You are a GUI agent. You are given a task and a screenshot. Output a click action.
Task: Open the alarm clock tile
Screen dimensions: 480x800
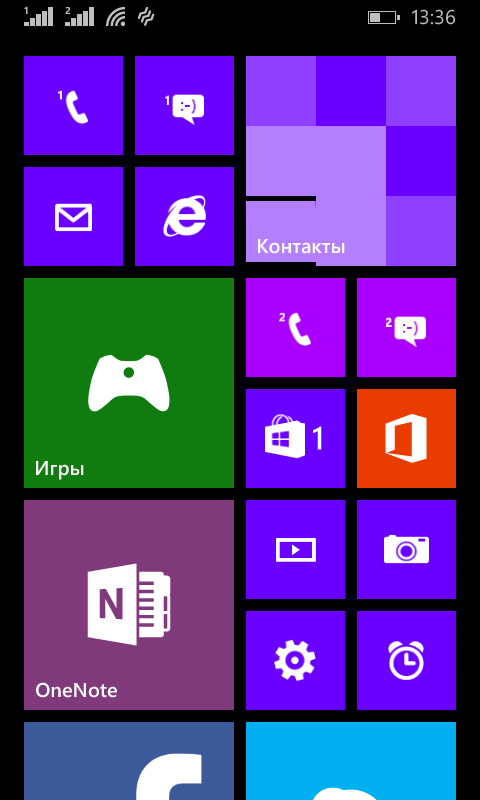(406, 660)
